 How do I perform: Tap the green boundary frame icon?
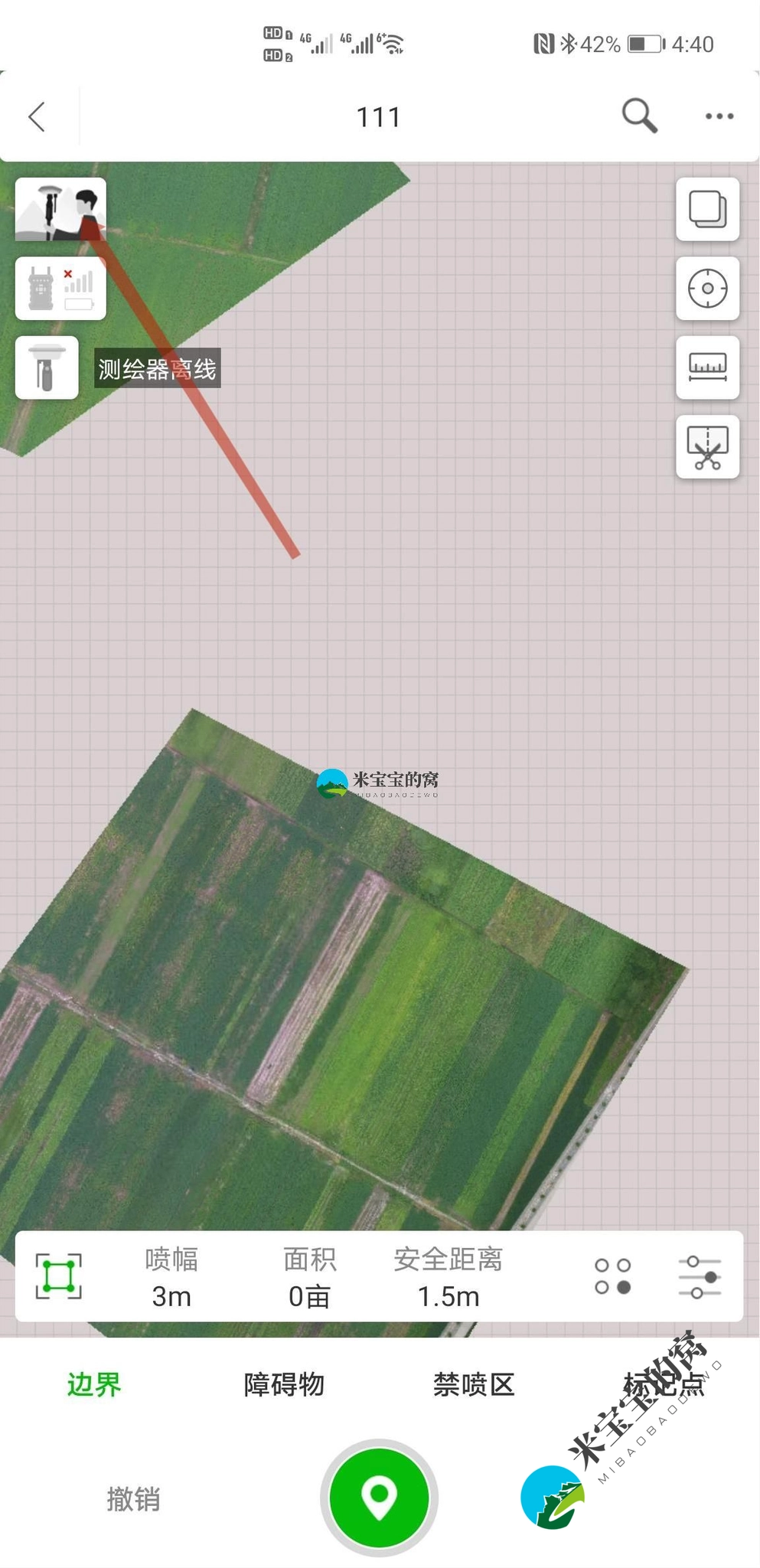pos(59,1276)
